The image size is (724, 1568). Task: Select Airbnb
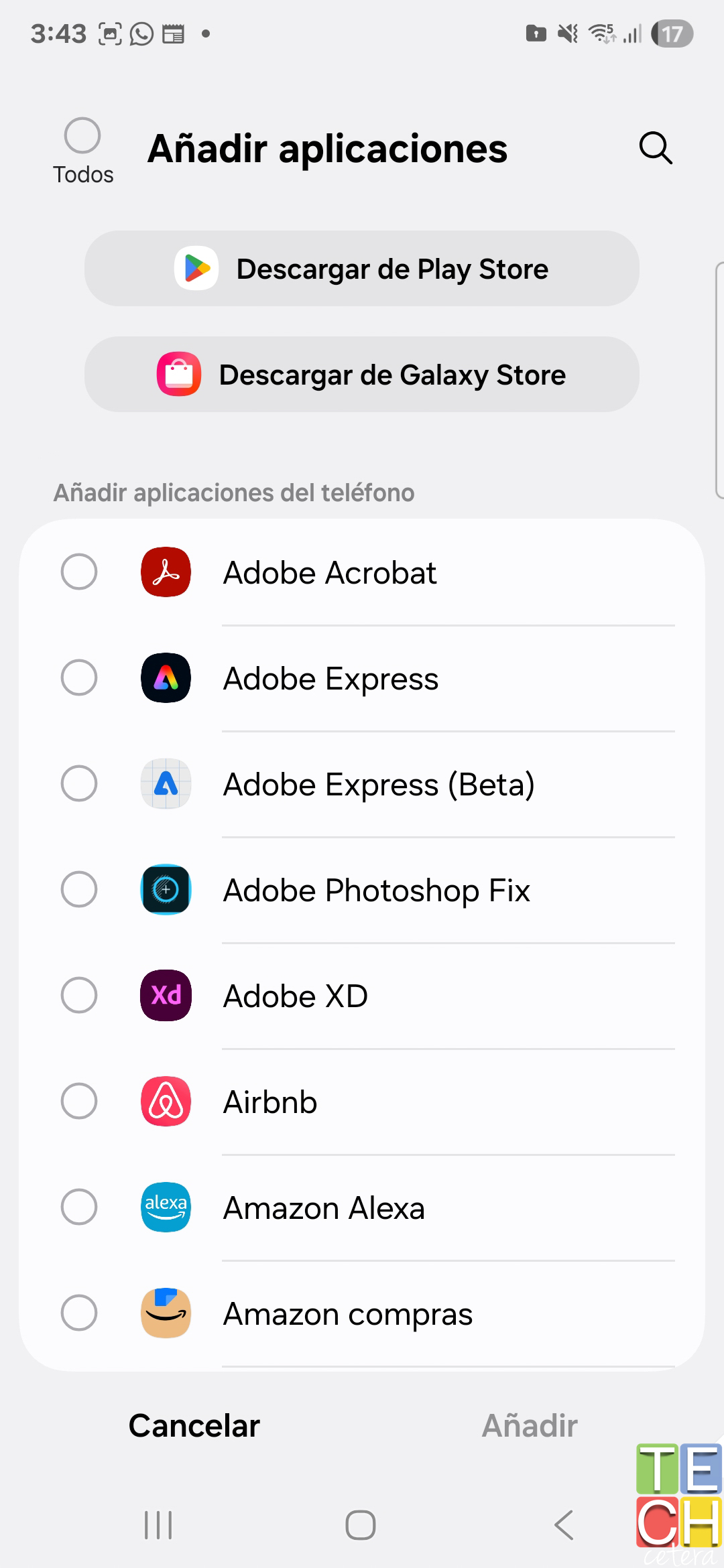(362, 1102)
